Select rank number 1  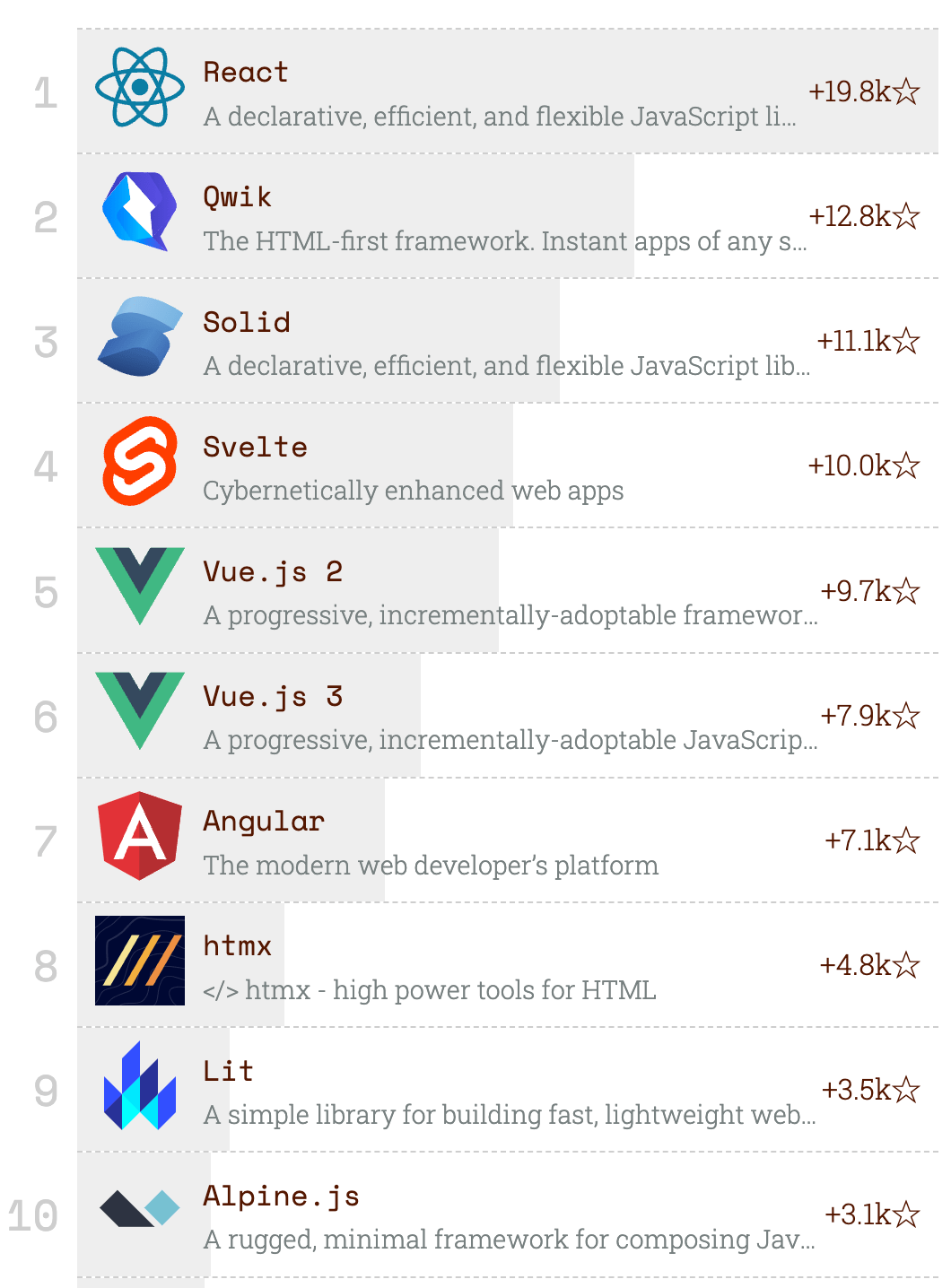(44, 90)
